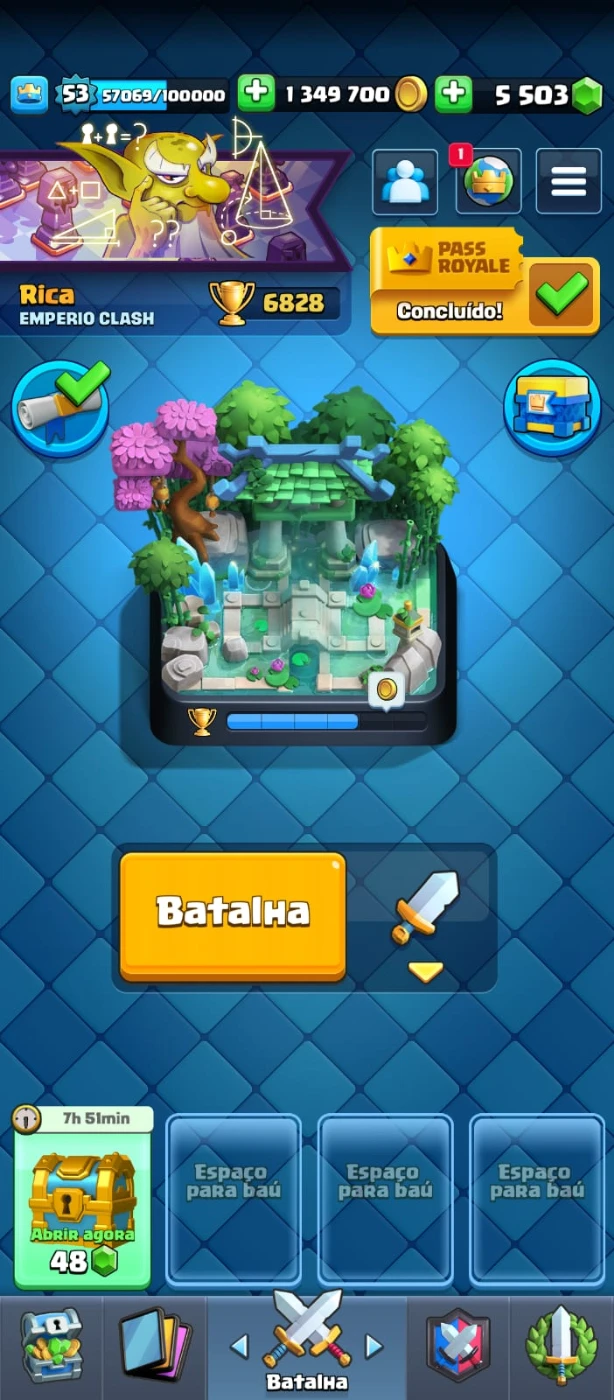Go to the shop tab with treasure chest
This screenshot has height=1400, width=614.
click(x=51, y=1346)
